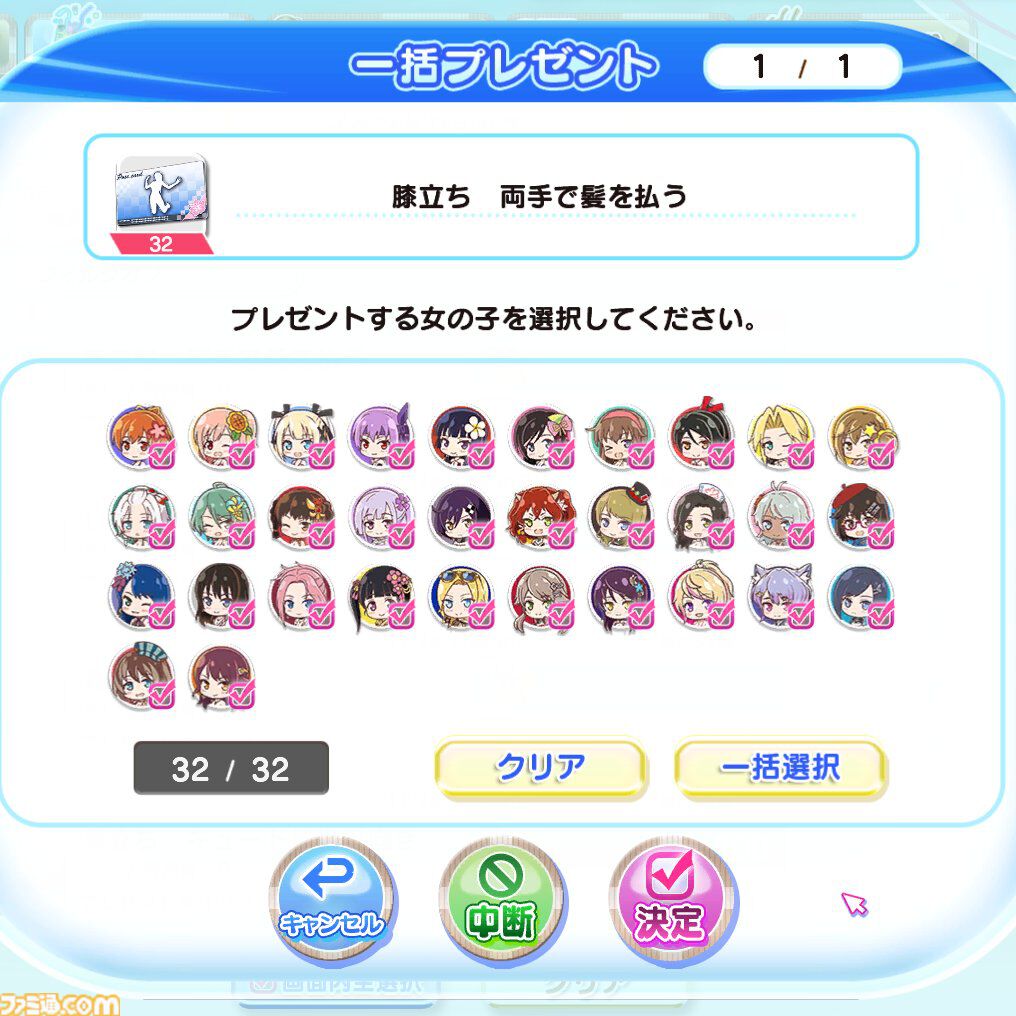Viewport: 1016px width, 1016px height.
Task: Deselect the girl with red glasses and beret
Action: (x=861, y=517)
